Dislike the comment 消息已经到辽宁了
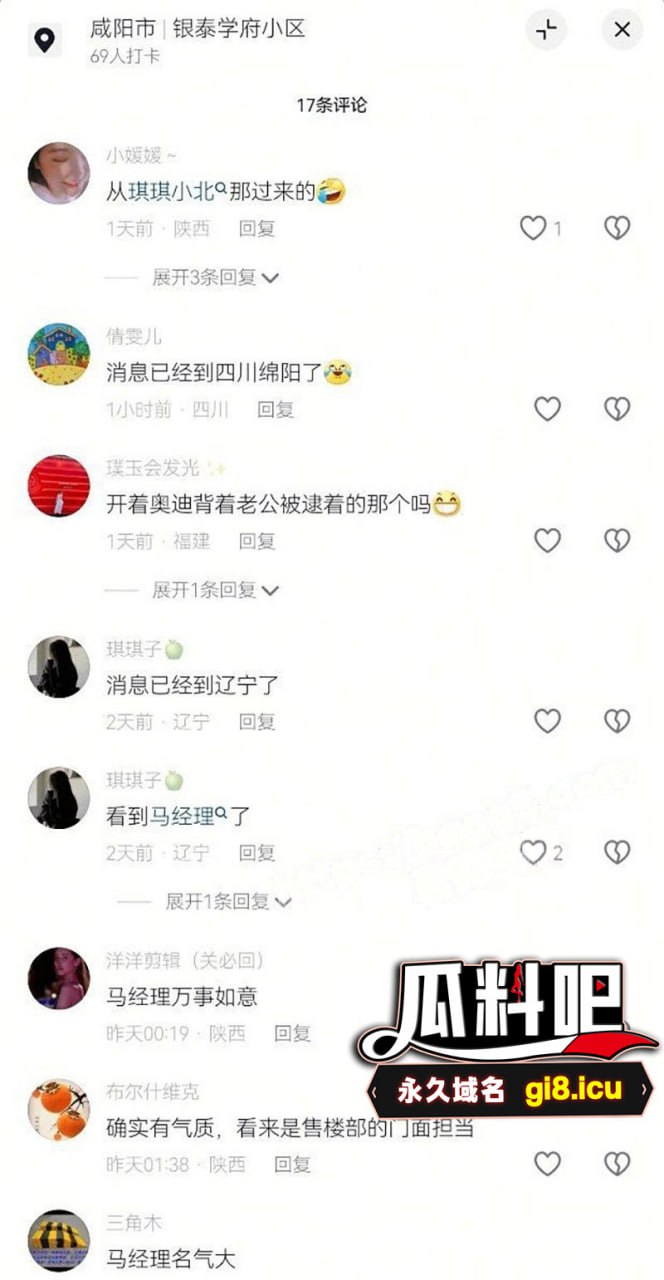 click(x=617, y=720)
